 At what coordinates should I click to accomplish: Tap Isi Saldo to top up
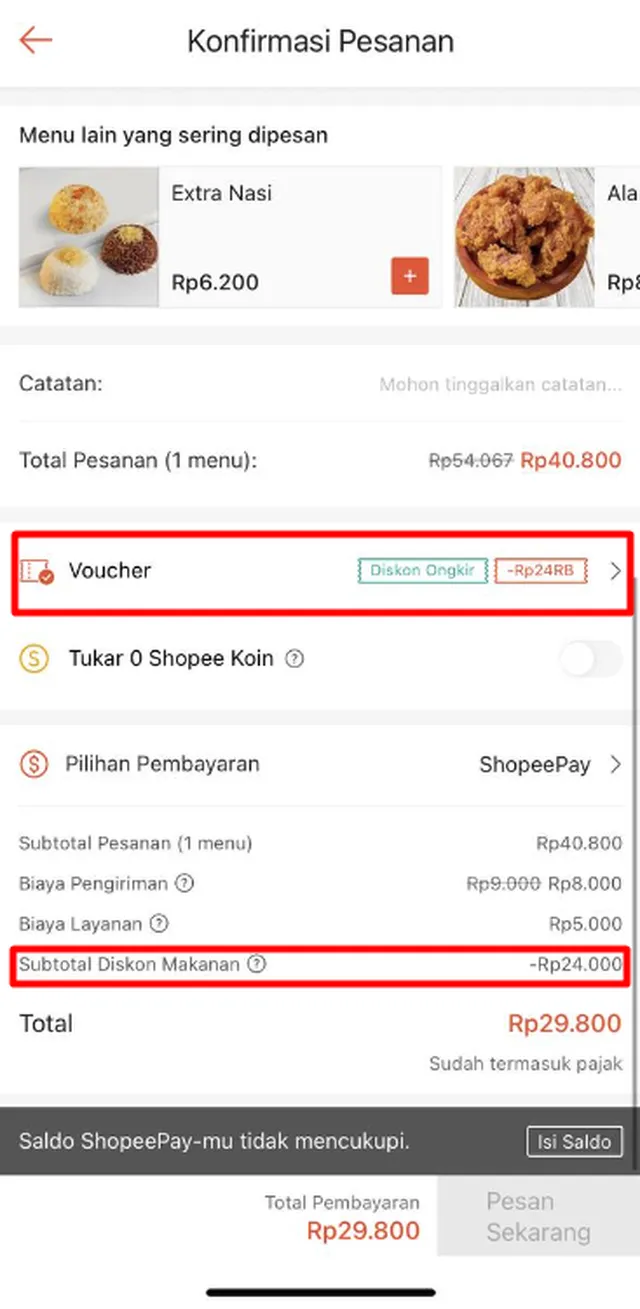574,1141
